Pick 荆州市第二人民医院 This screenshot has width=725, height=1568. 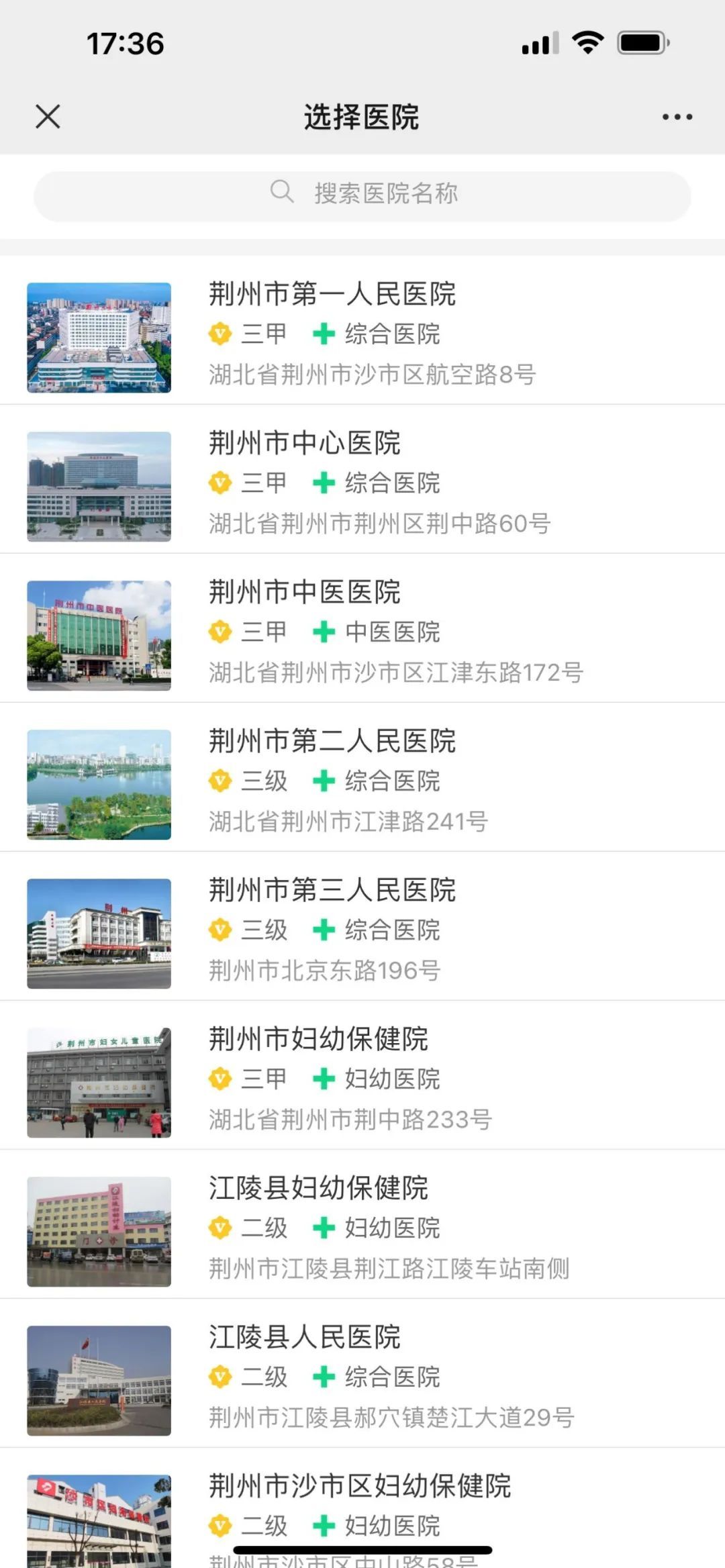362,781
